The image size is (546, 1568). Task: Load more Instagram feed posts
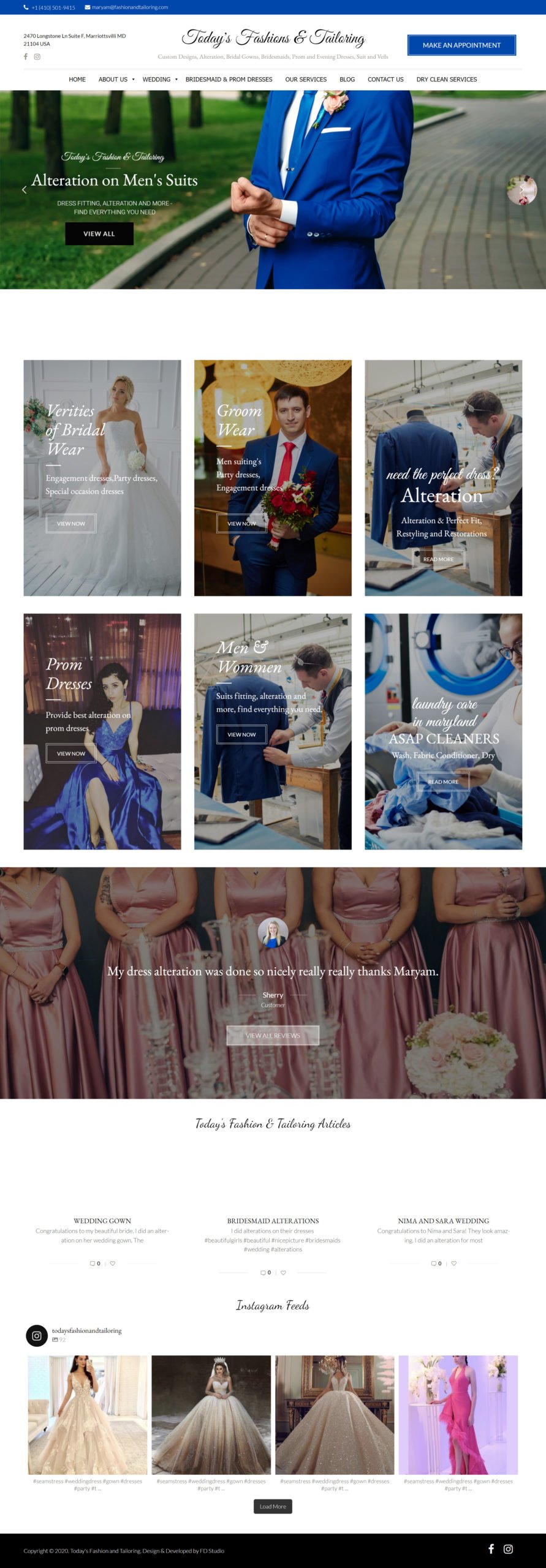tap(273, 1506)
